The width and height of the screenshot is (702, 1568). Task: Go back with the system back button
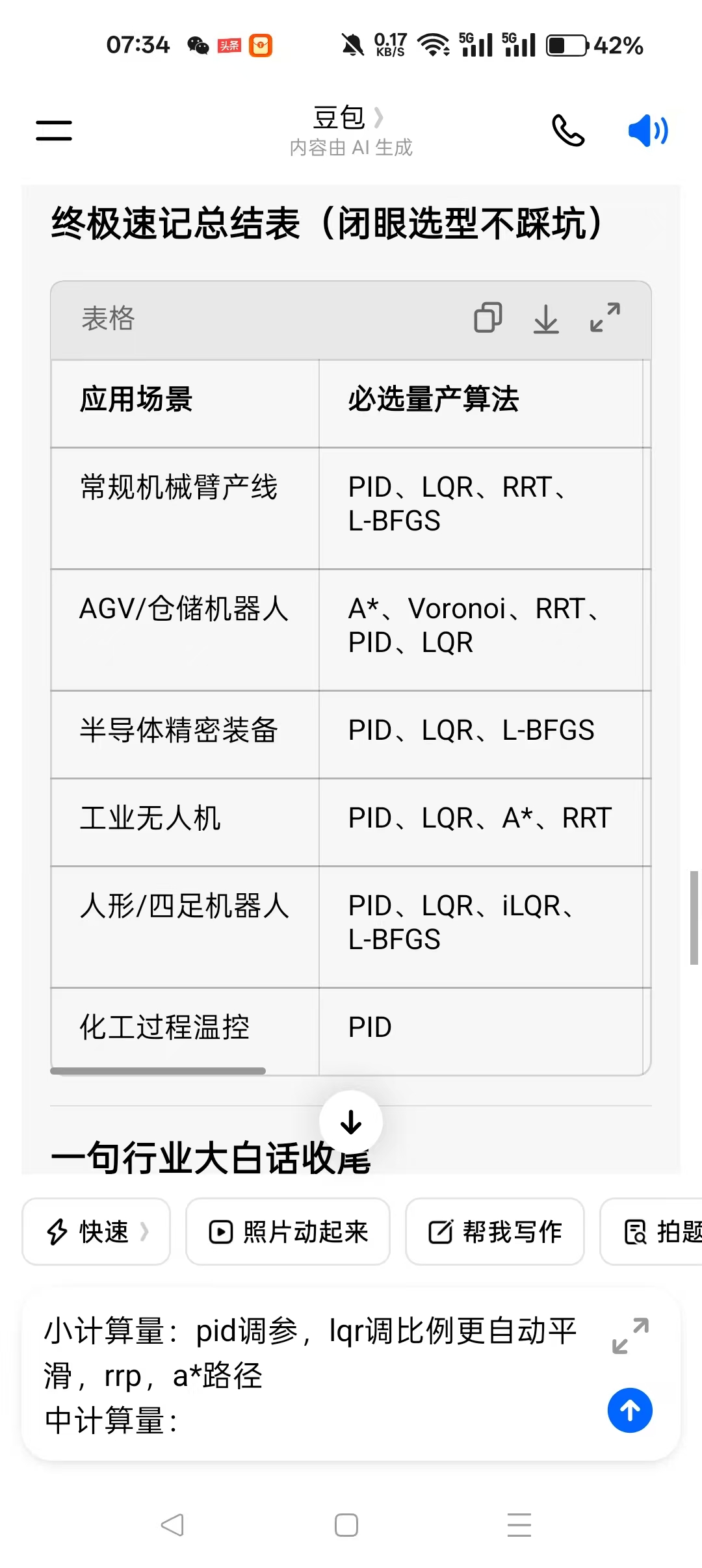pos(172,1524)
